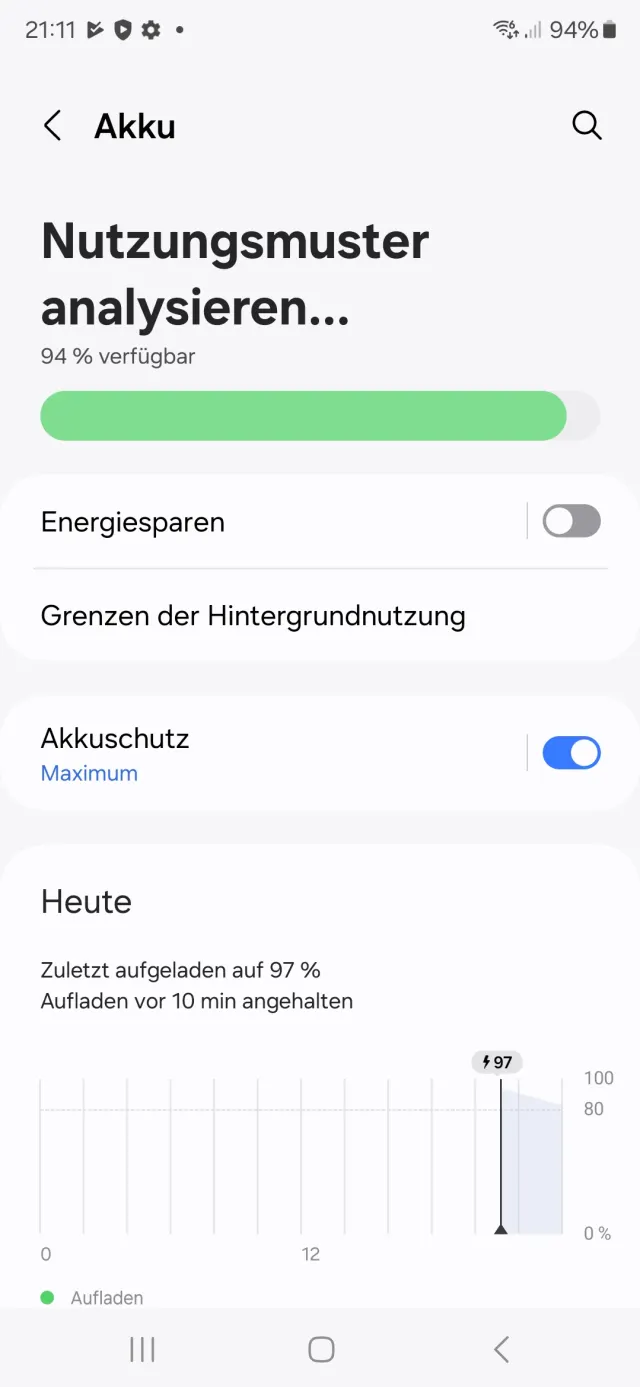
Task: Open Grenzen der Hintergrundnutzung
Action: click(253, 615)
